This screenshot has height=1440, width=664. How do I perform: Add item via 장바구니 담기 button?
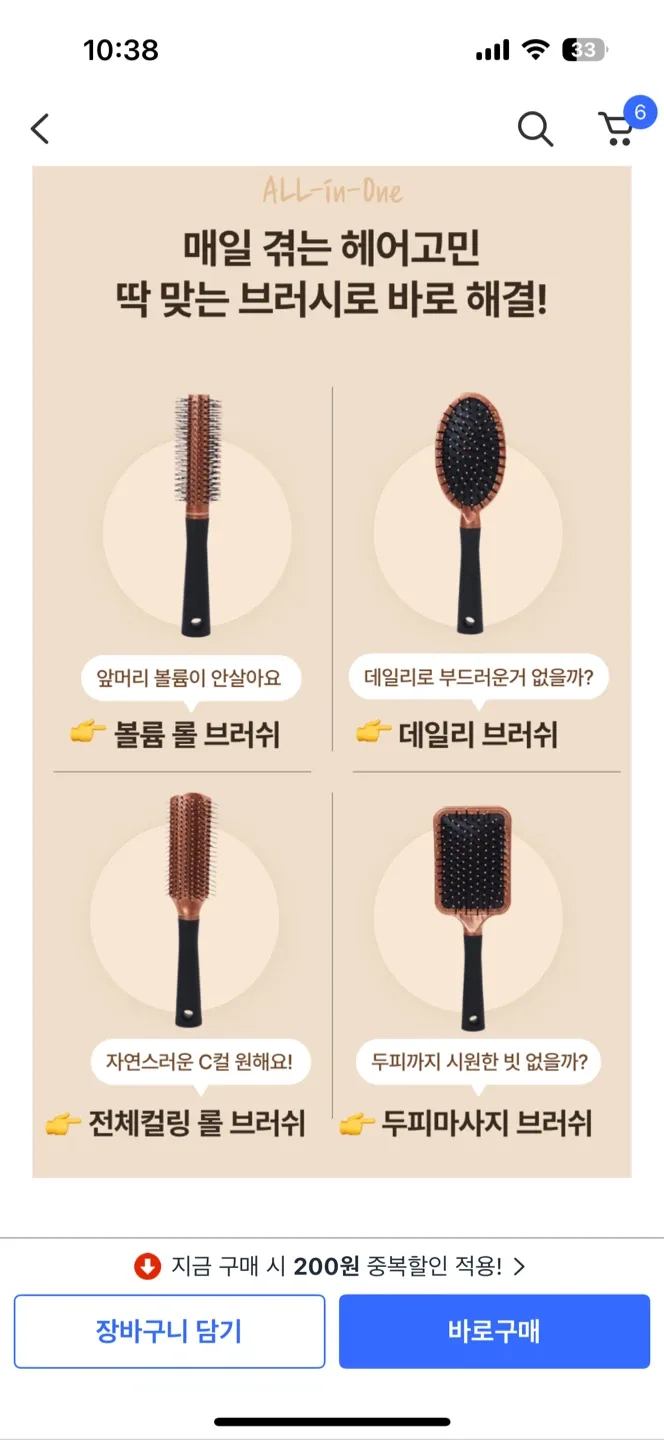(169, 1331)
